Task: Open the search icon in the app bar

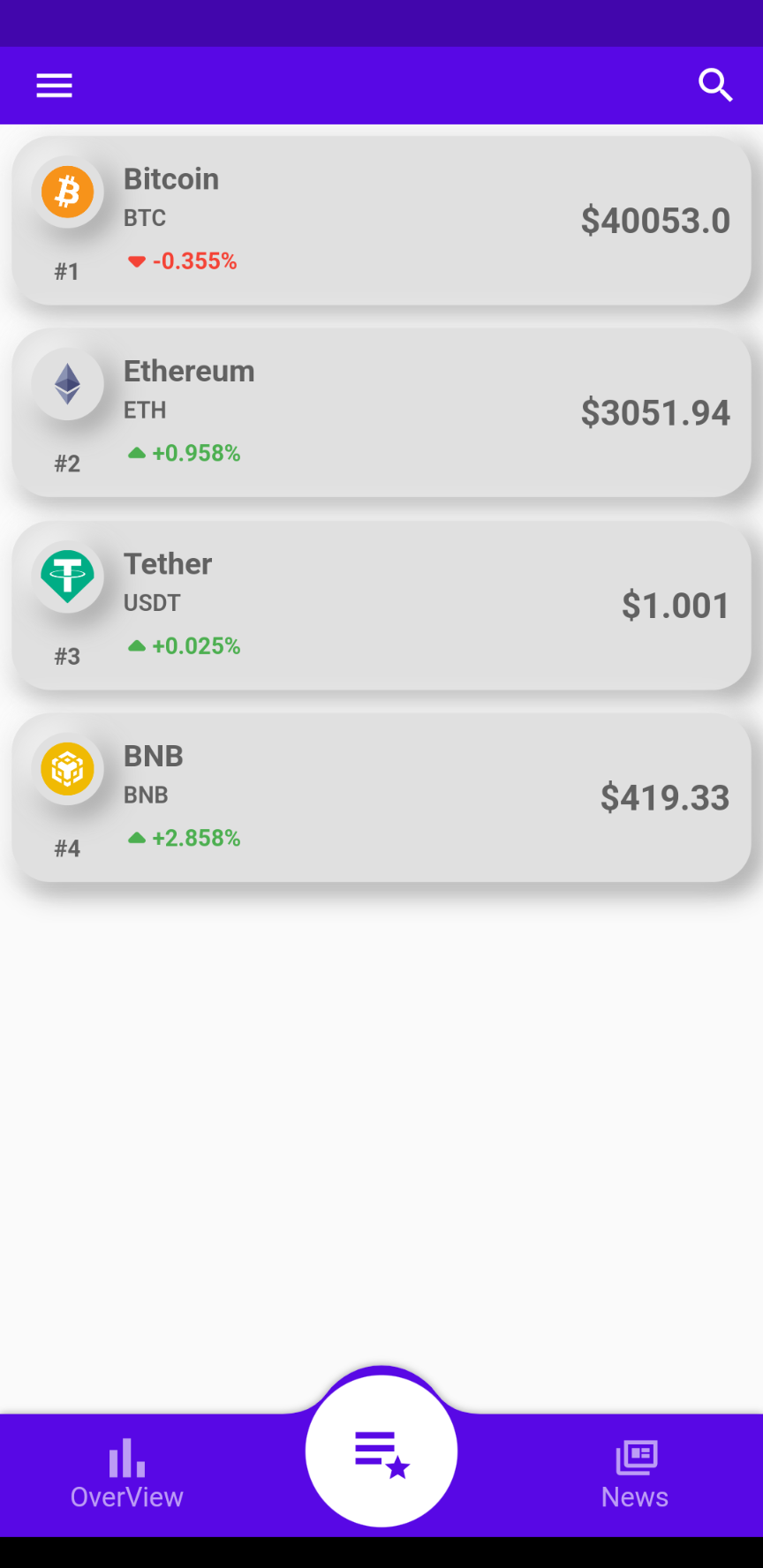Action: click(x=715, y=85)
